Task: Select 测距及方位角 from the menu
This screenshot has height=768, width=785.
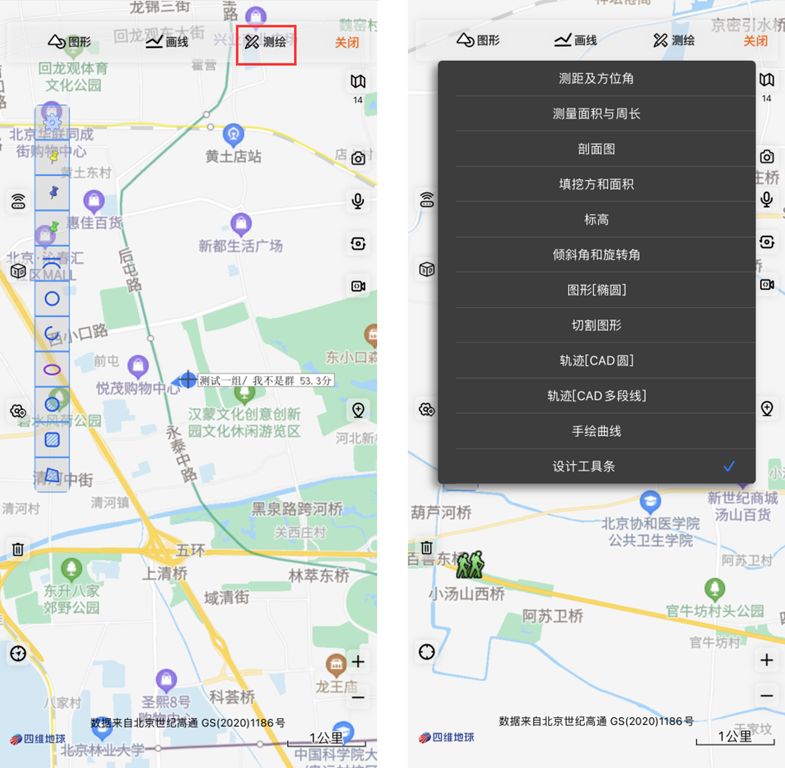Action: tap(596, 79)
